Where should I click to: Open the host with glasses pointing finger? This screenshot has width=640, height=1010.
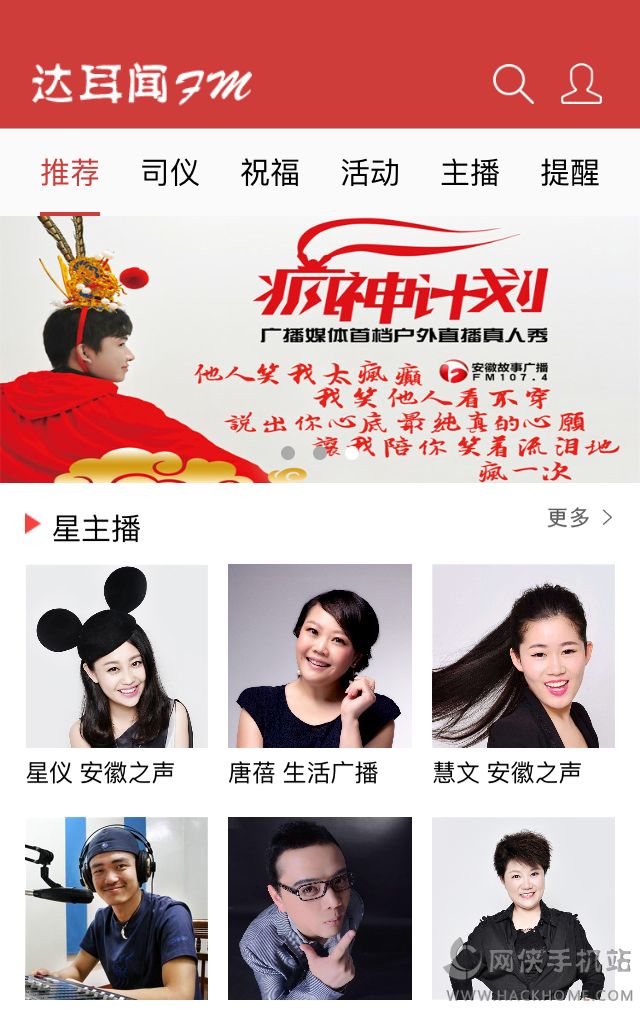pyautogui.click(x=320, y=908)
